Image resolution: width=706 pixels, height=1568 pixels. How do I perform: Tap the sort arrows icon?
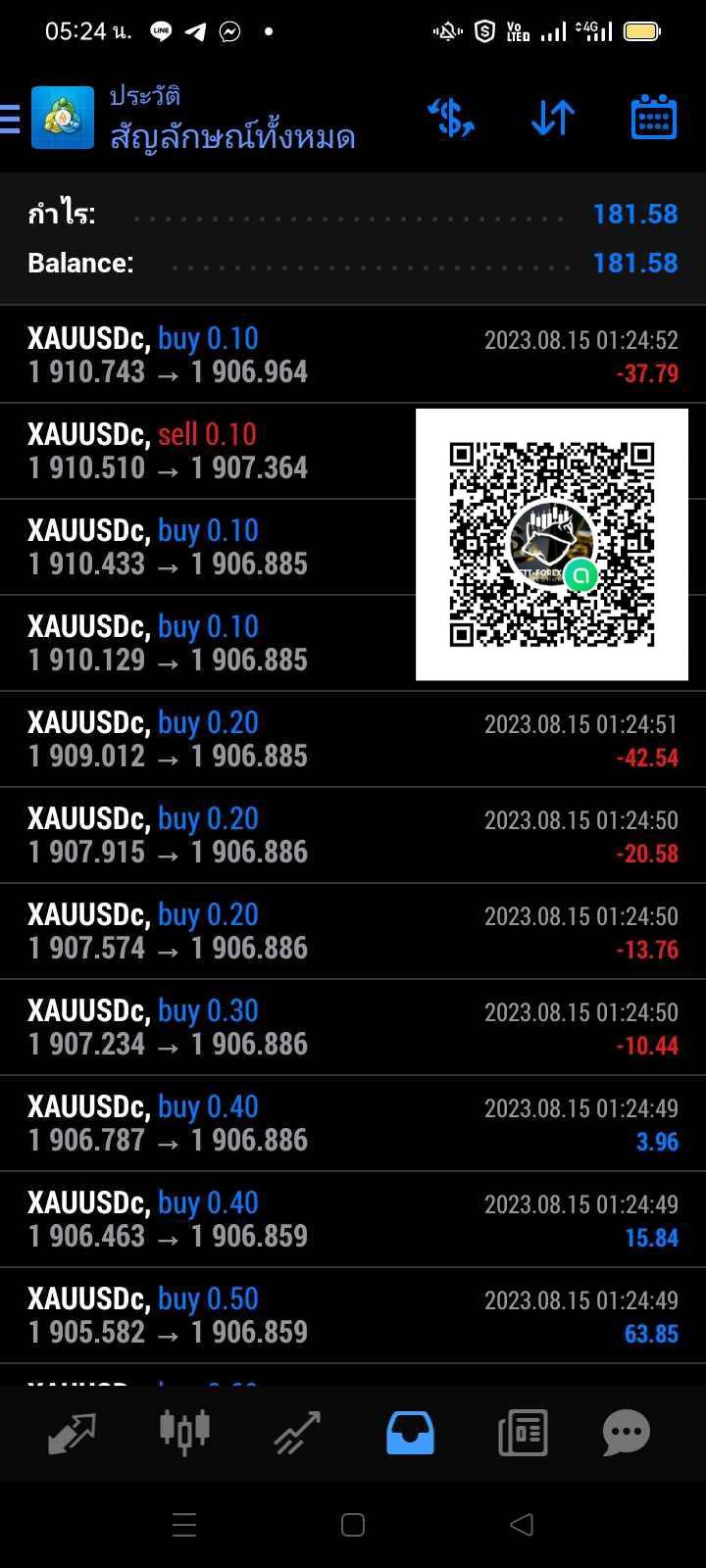553,119
